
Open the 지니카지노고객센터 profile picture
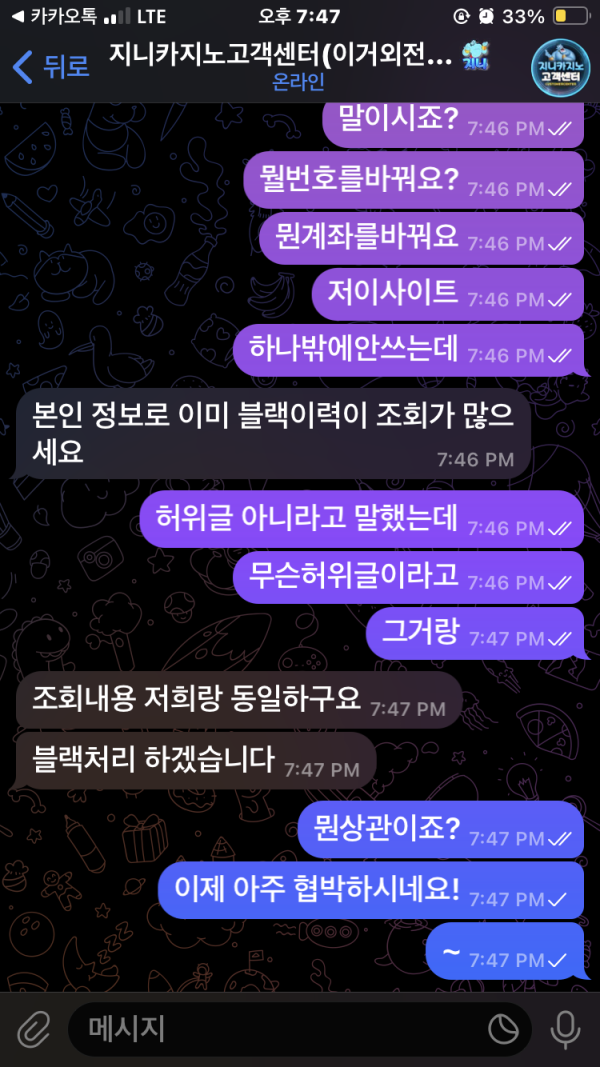pos(561,67)
